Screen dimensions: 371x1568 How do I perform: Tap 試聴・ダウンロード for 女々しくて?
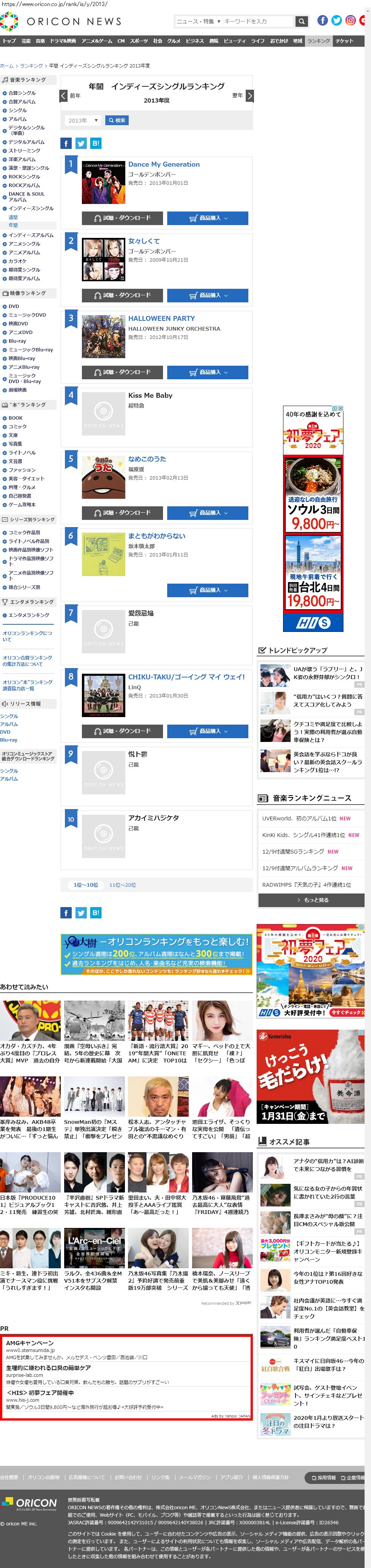click(x=122, y=295)
